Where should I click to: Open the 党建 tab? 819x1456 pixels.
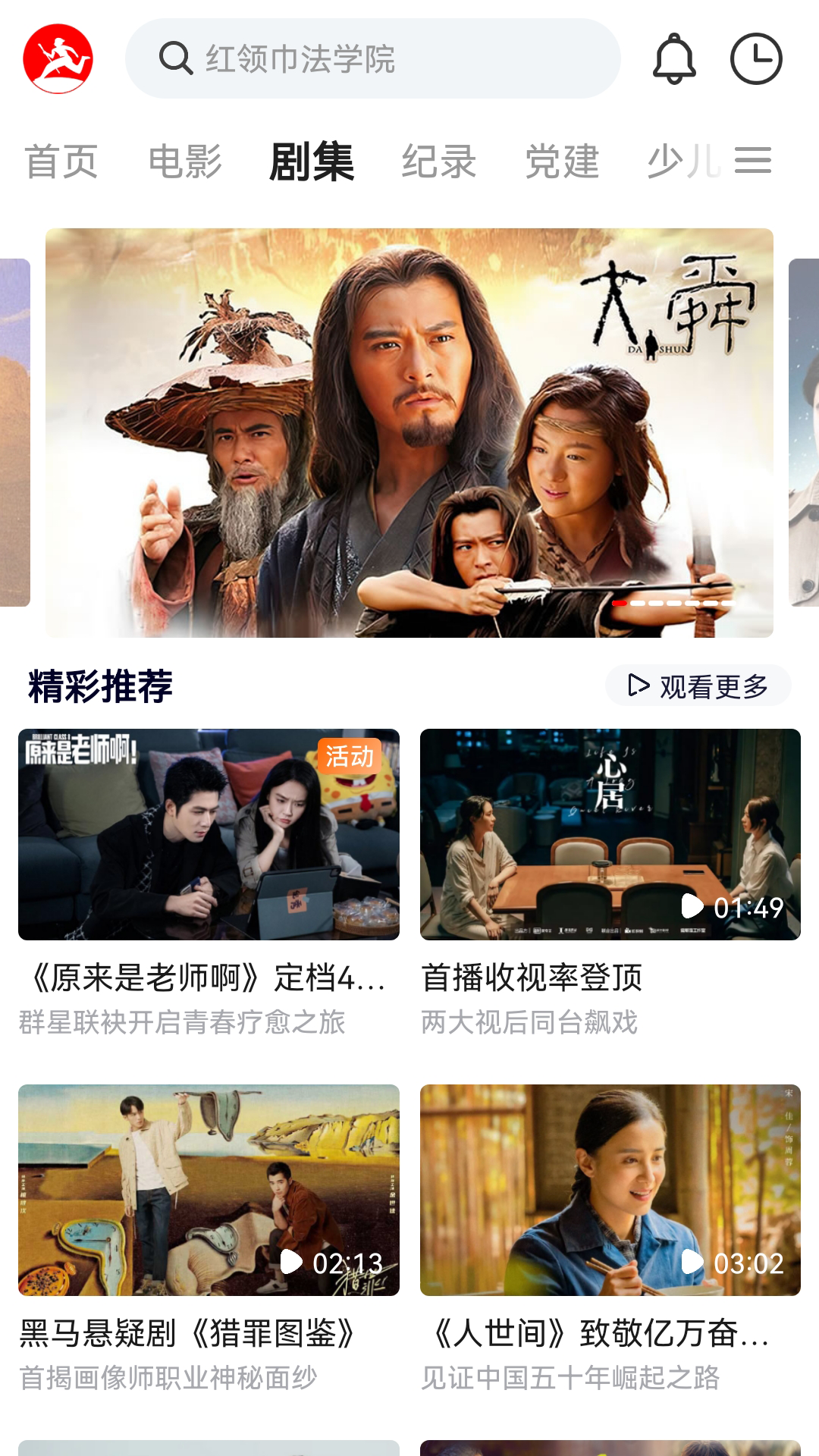[563, 159]
